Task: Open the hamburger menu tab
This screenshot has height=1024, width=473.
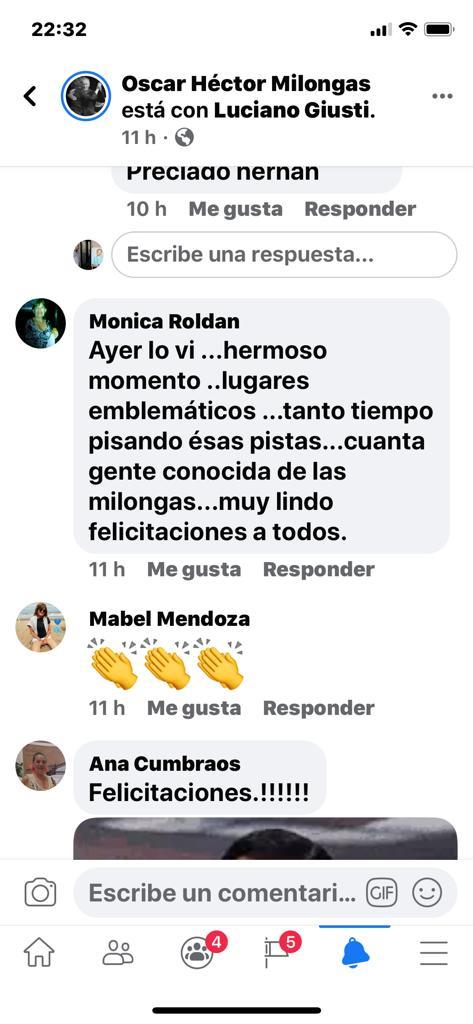Action: (x=434, y=953)
